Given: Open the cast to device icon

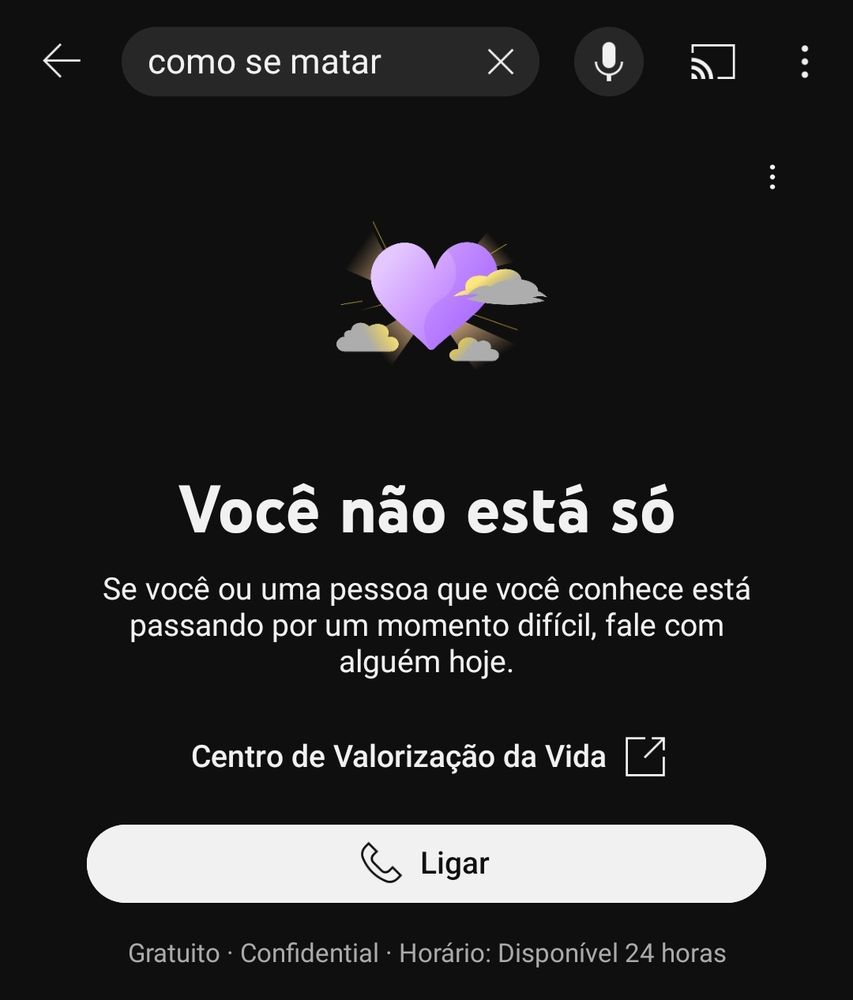Looking at the screenshot, I should [712, 62].
